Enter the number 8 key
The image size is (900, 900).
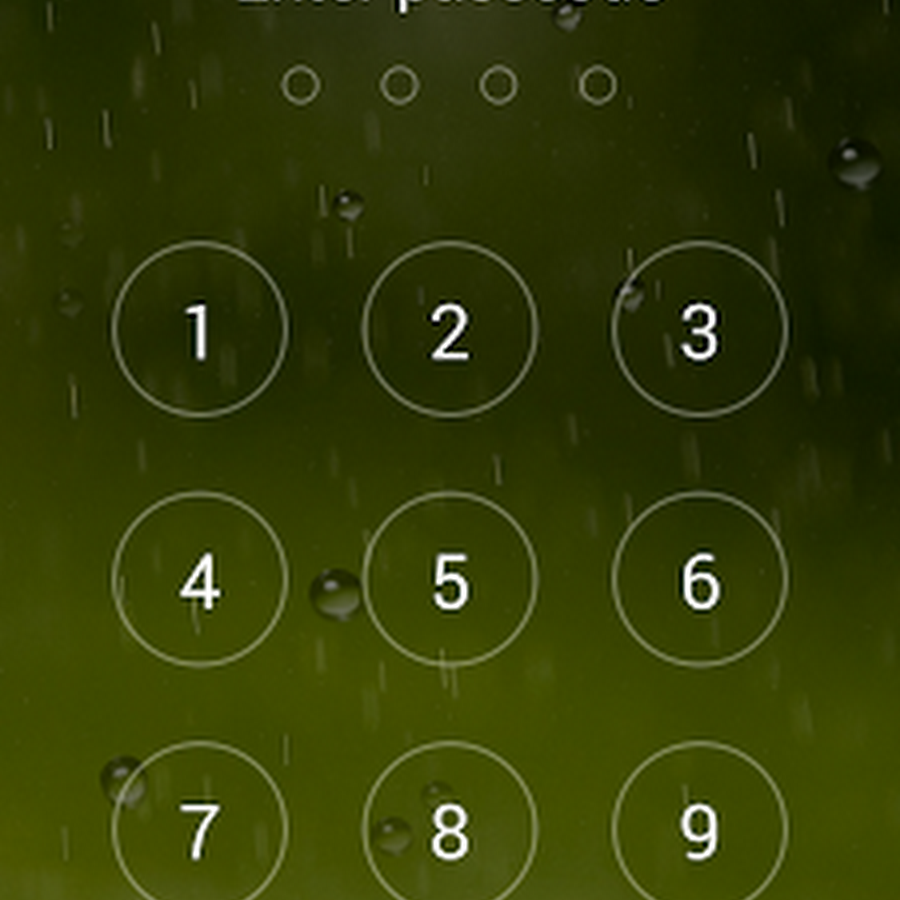click(x=450, y=828)
